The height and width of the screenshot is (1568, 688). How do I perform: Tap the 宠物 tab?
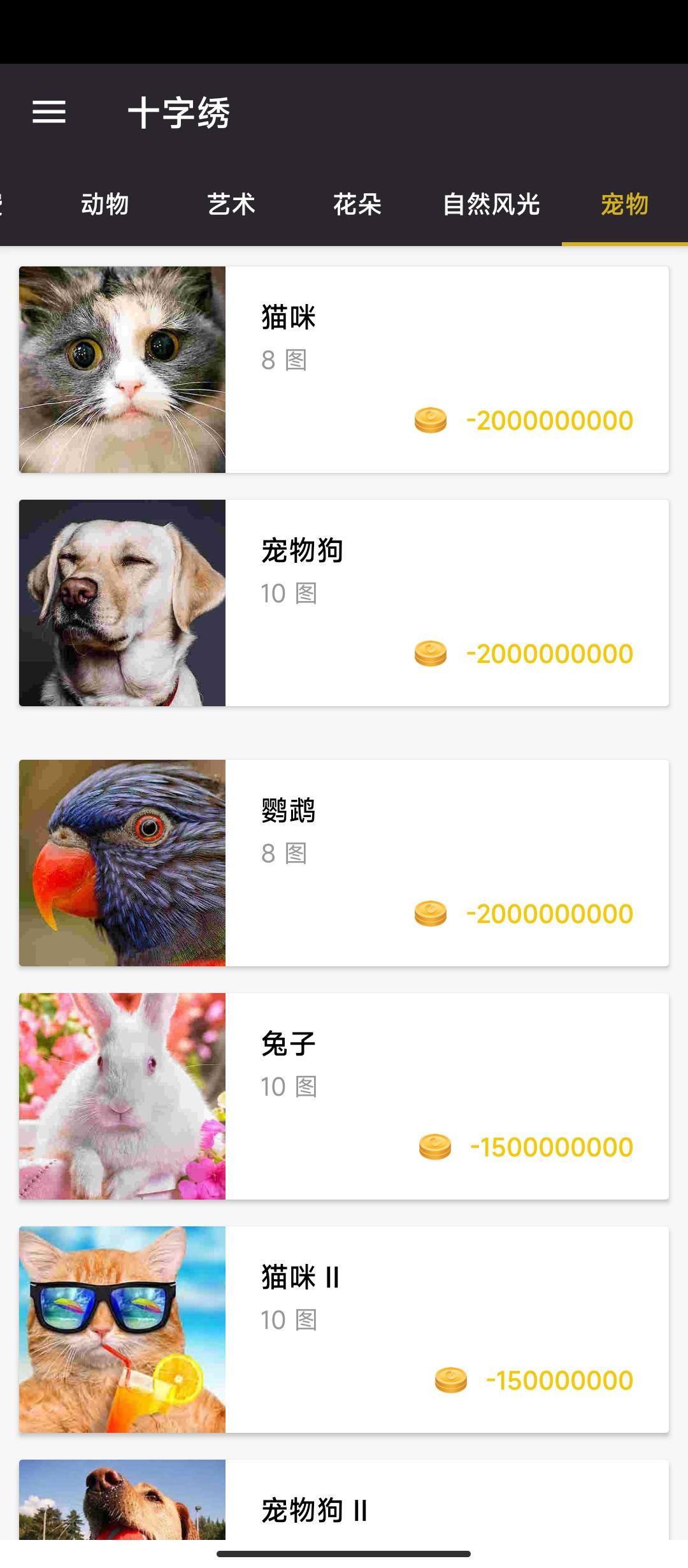(624, 205)
